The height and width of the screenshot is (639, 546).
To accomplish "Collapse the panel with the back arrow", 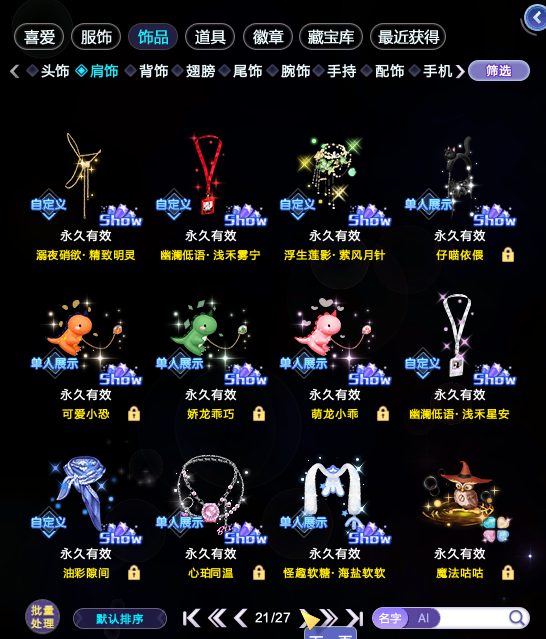I will click(x=535, y=18).
